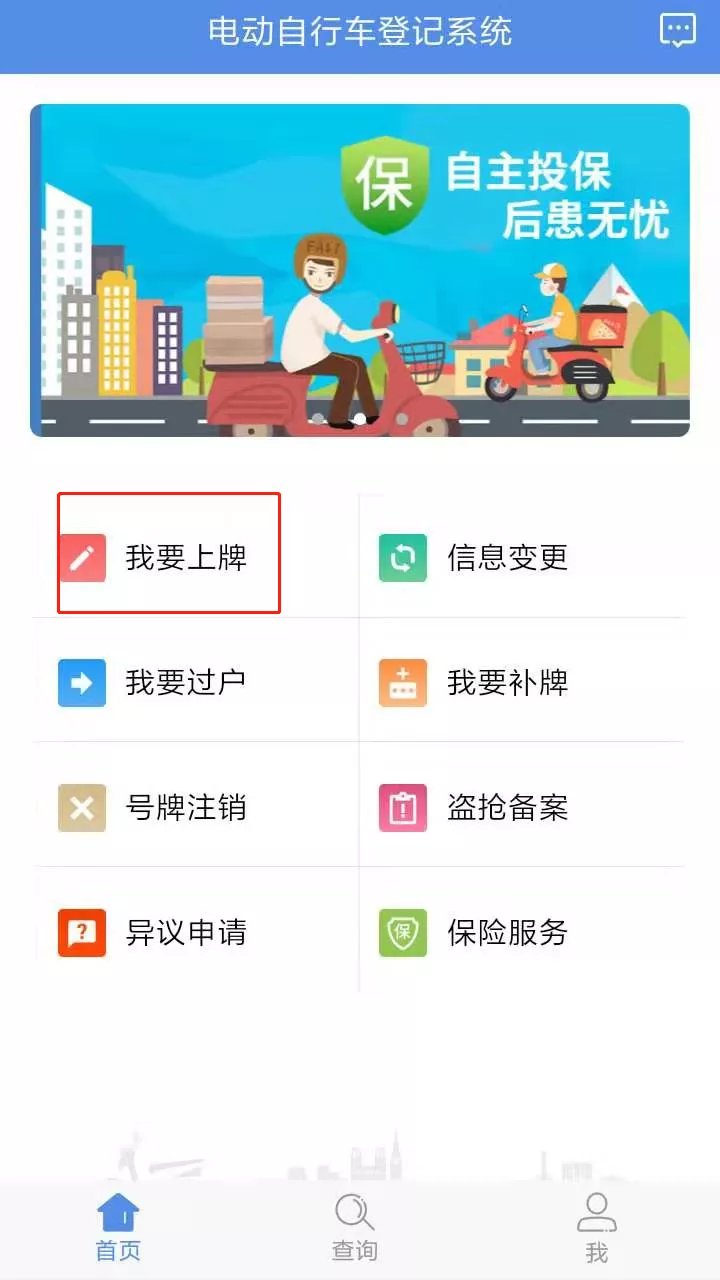The width and height of the screenshot is (720, 1280).
Task: Open 异议申请 to file an objection
Action: (x=168, y=932)
